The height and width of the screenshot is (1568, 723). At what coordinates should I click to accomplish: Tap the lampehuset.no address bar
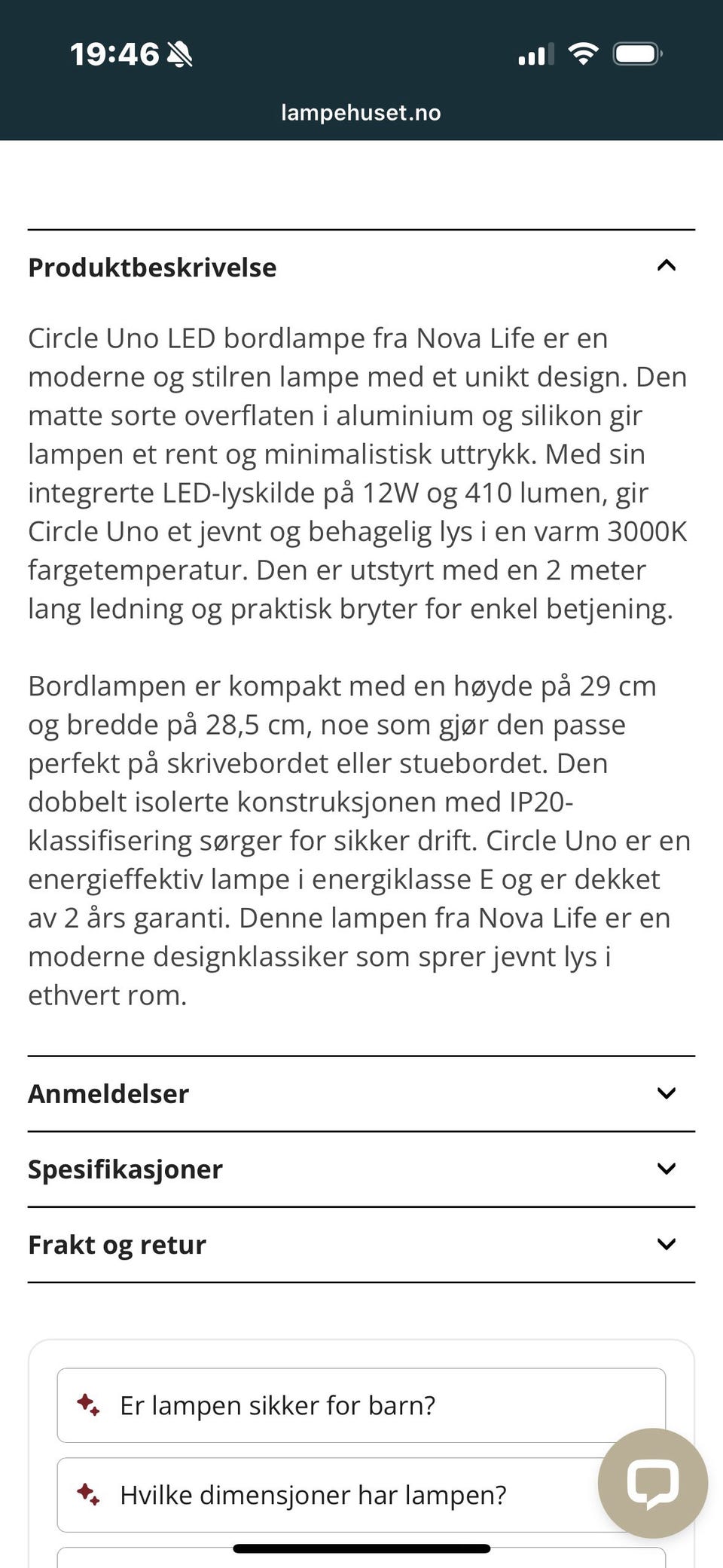click(x=361, y=113)
